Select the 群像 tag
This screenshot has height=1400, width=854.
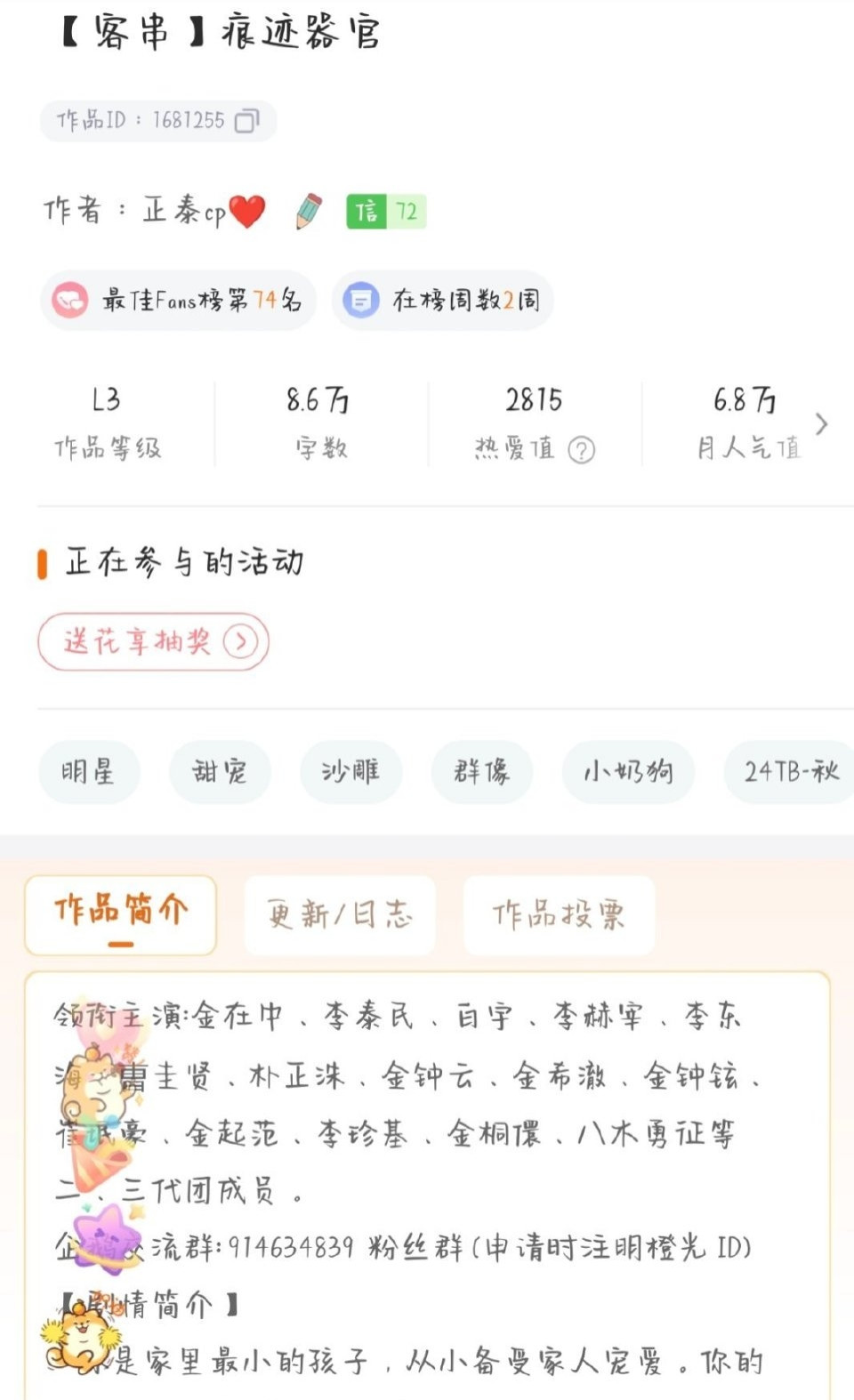pos(481,771)
